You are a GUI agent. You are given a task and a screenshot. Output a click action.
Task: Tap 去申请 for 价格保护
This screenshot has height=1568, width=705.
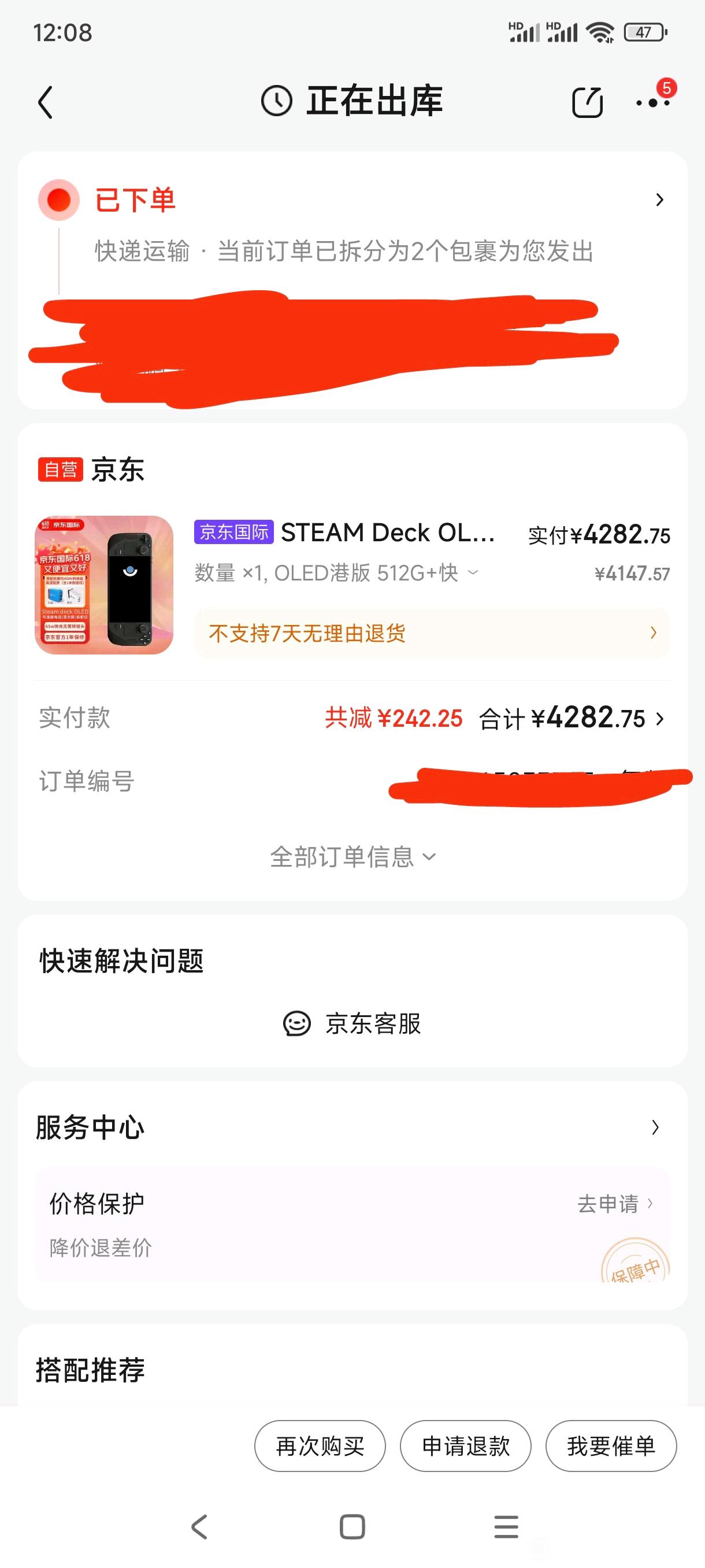(x=614, y=1203)
